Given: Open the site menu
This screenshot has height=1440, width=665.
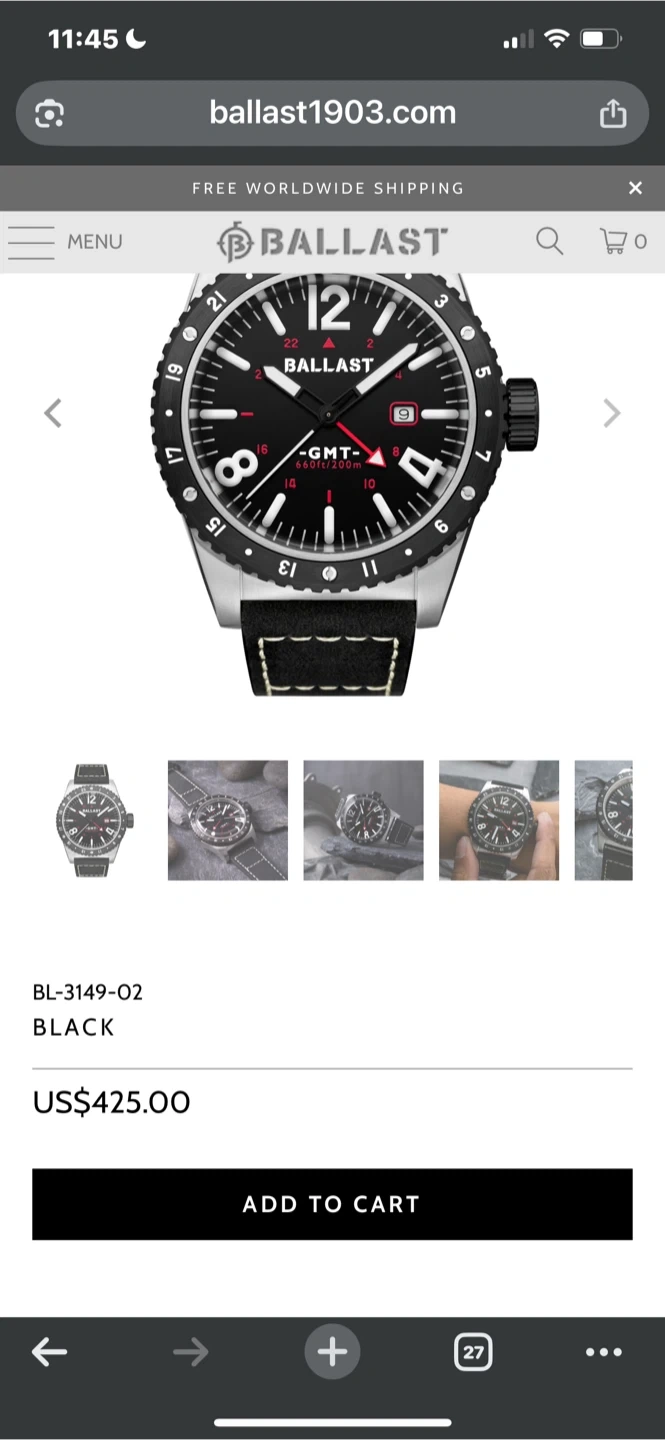Looking at the screenshot, I should coord(64,242).
